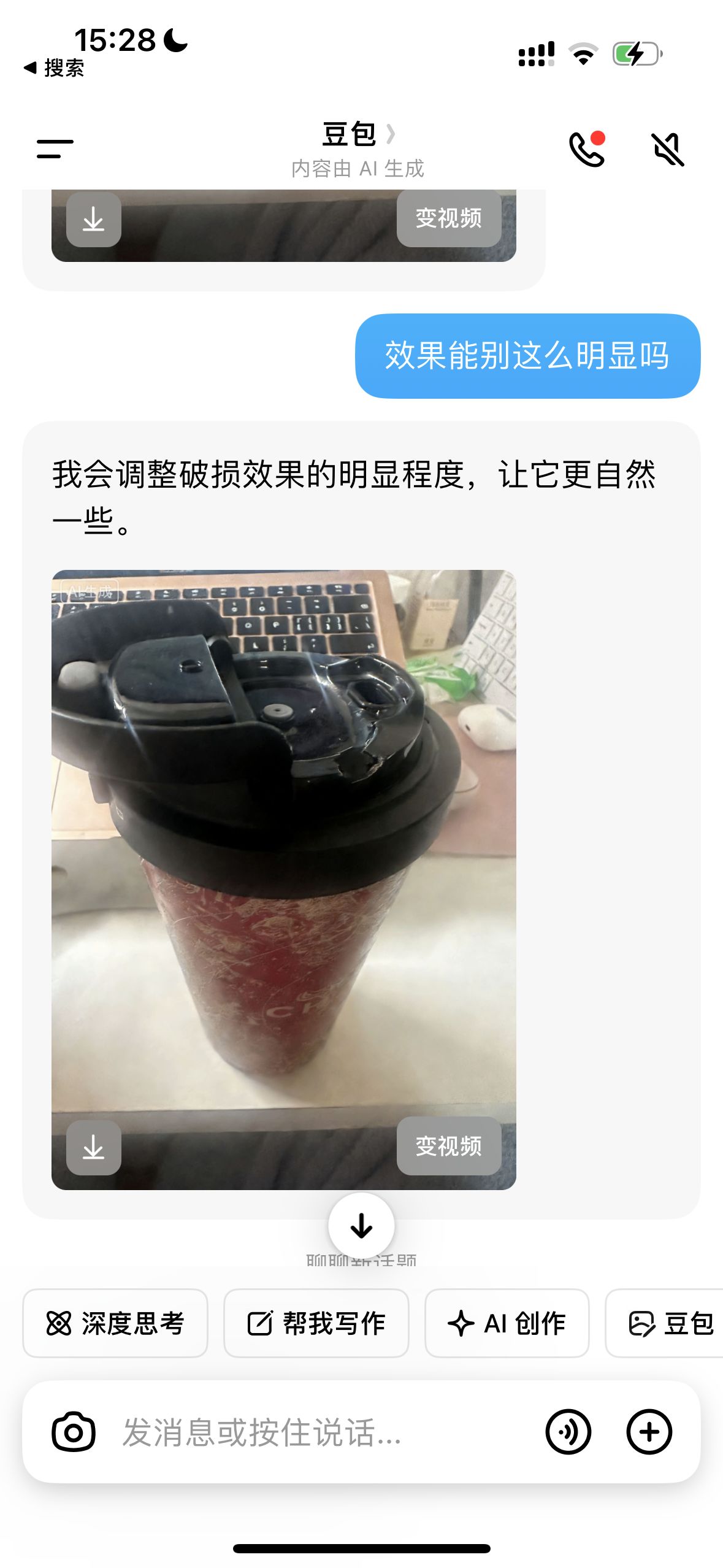Screen dimensions: 723x1568
Task: Open the AI 创作 chip
Action: pos(507,1323)
